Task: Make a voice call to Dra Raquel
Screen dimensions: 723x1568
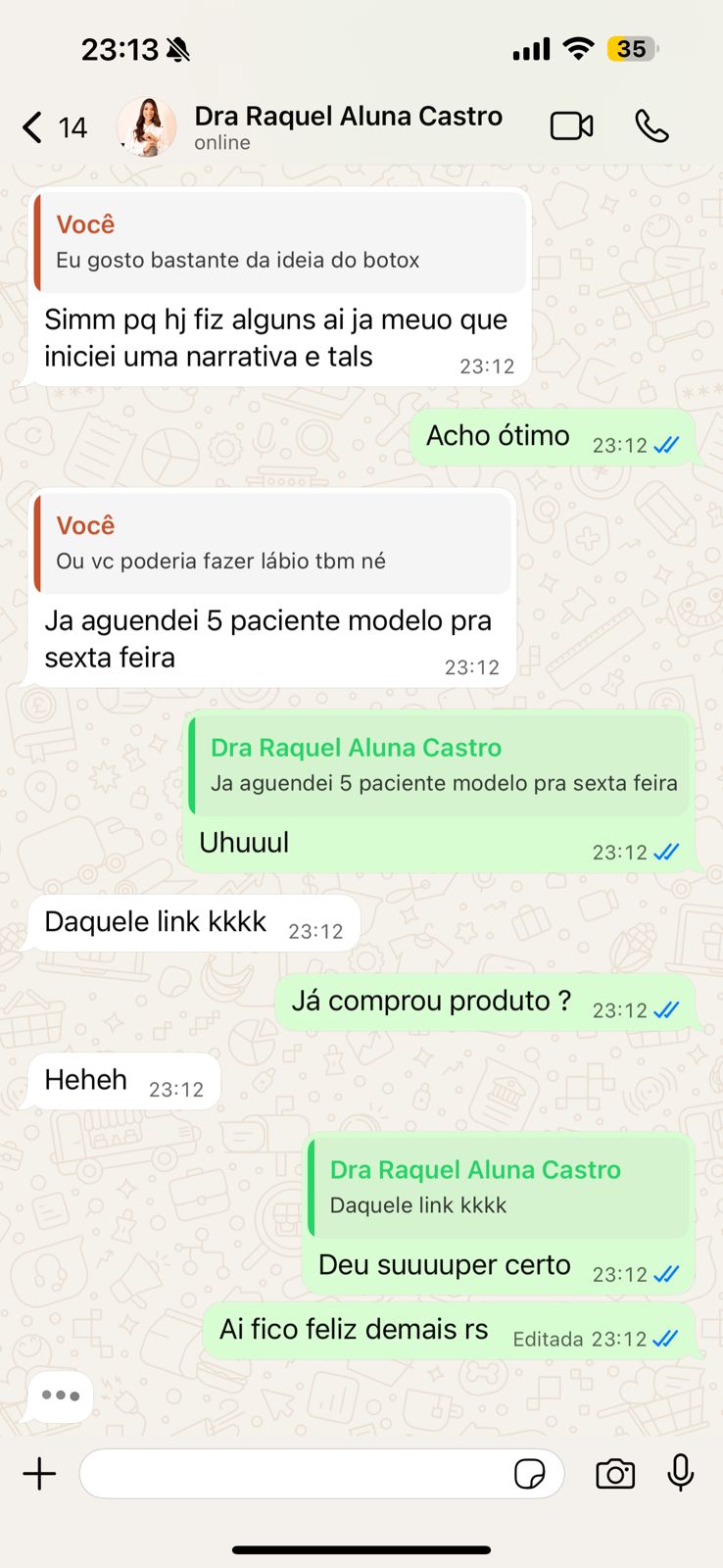Action: pyautogui.click(x=651, y=125)
